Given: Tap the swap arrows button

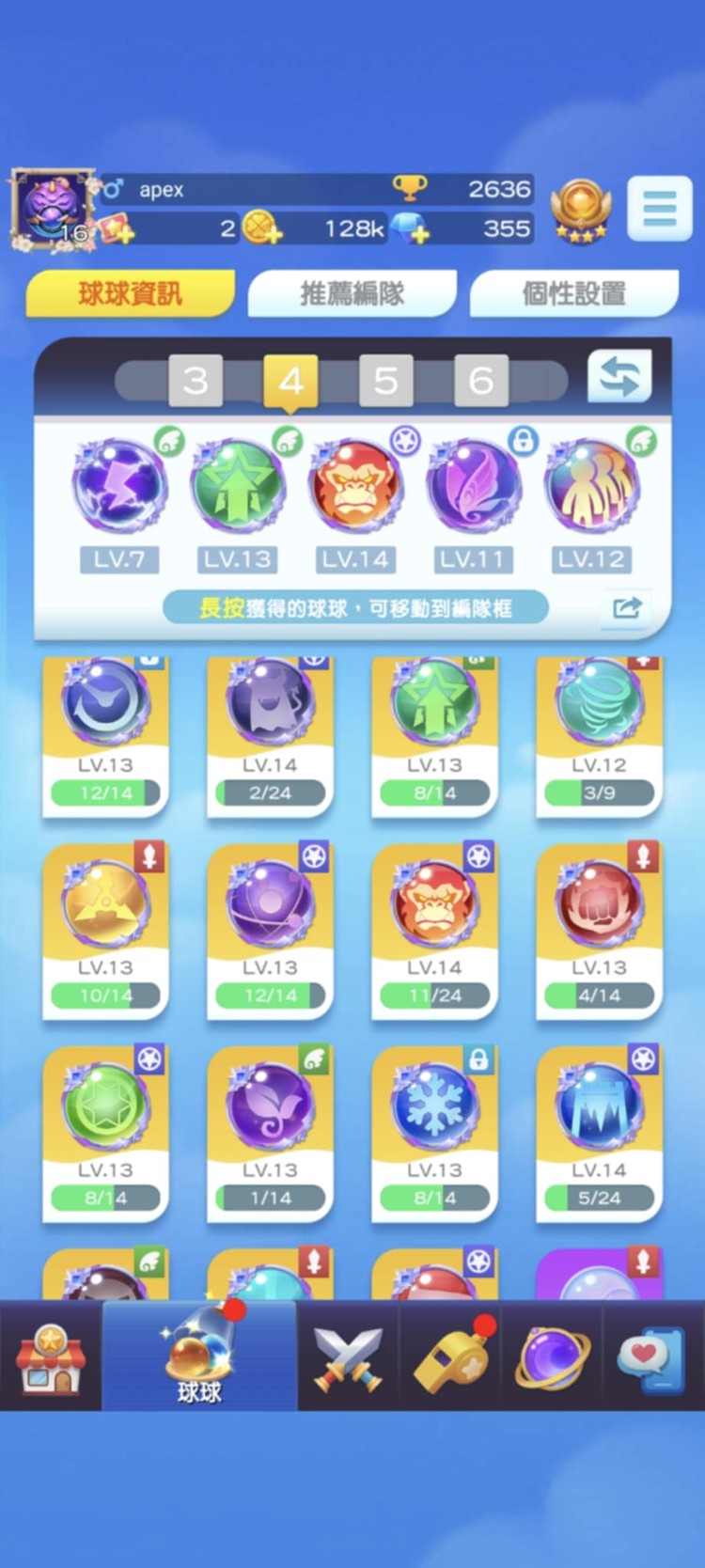Looking at the screenshot, I should coord(619,376).
